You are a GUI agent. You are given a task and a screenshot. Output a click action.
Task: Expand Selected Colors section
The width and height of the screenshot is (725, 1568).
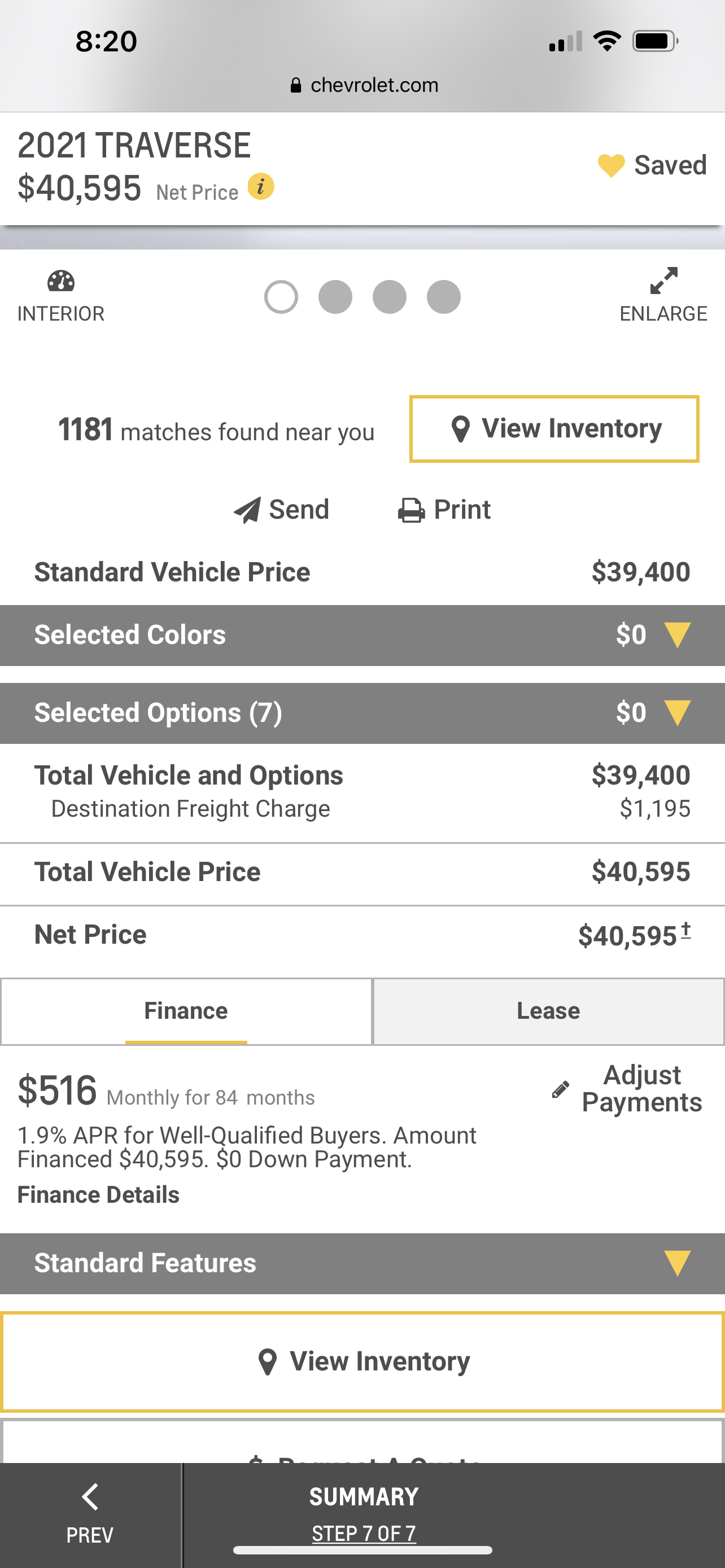(362, 635)
